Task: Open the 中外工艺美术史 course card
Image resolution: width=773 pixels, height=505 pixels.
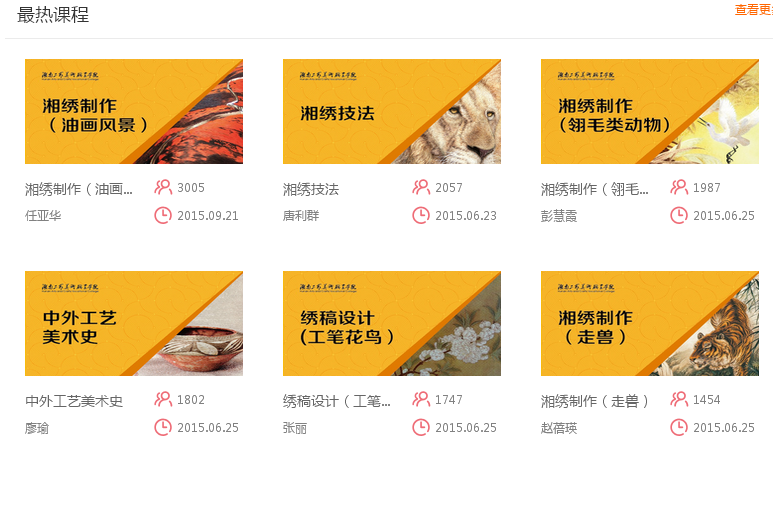Action: (x=133, y=324)
